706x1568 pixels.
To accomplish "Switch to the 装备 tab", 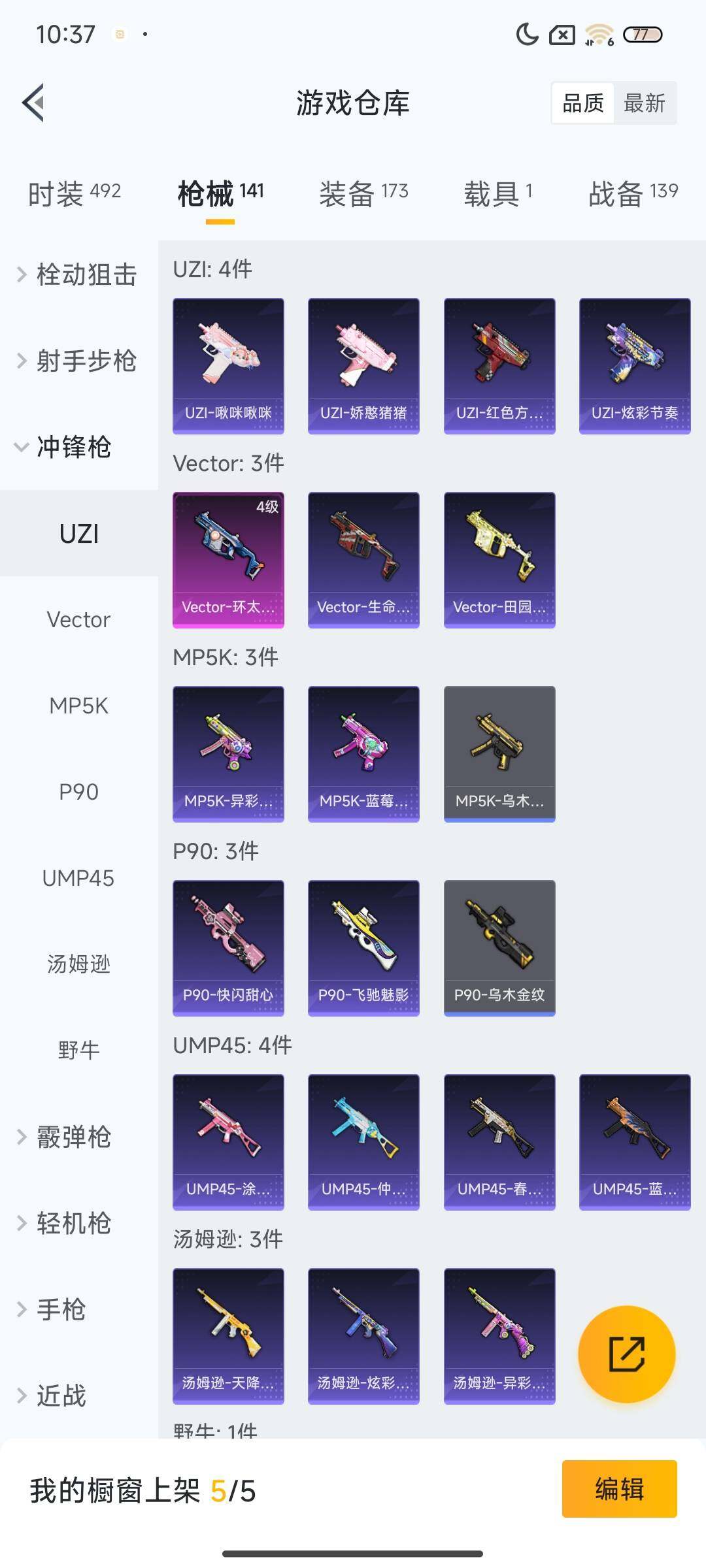I will click(x=363, y=193).
